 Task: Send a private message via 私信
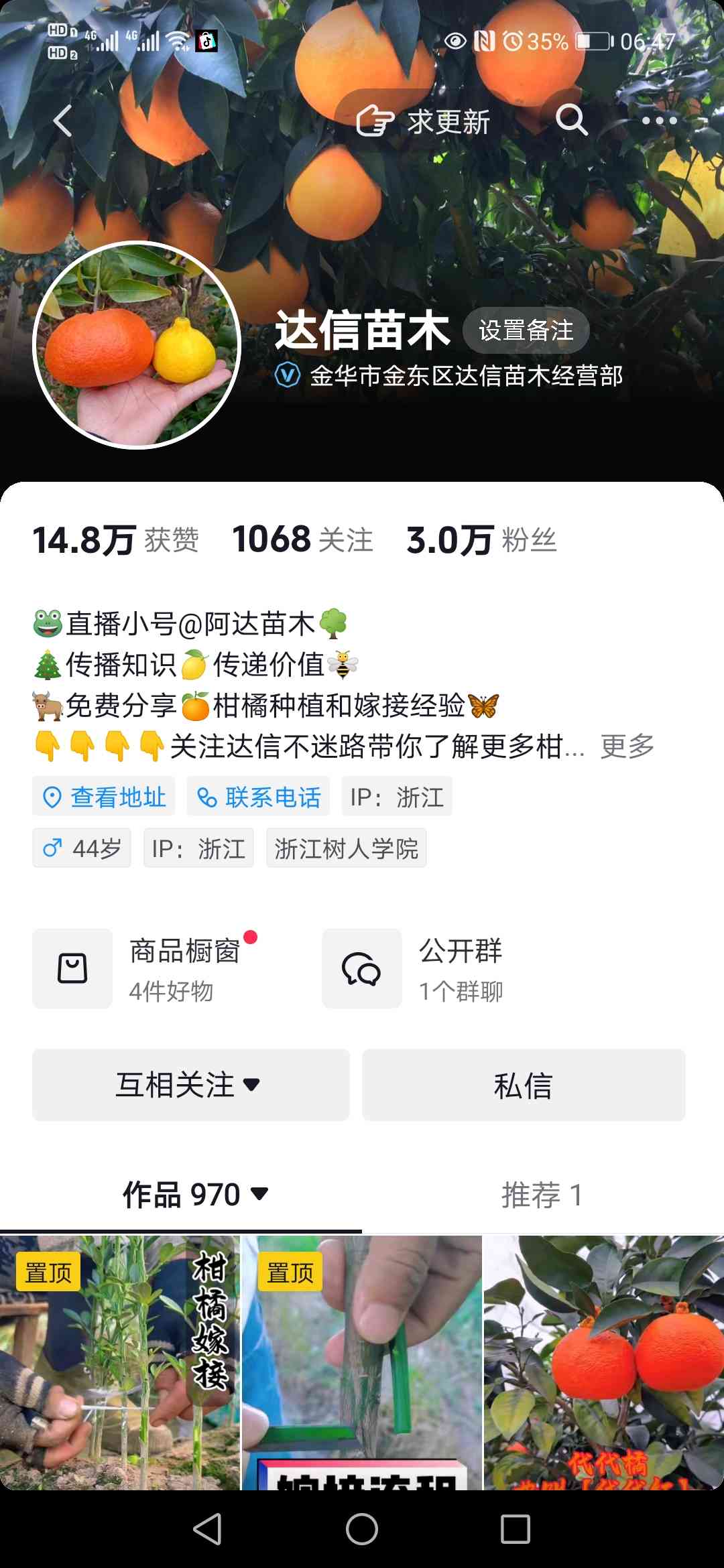(x=524, y=1085)
